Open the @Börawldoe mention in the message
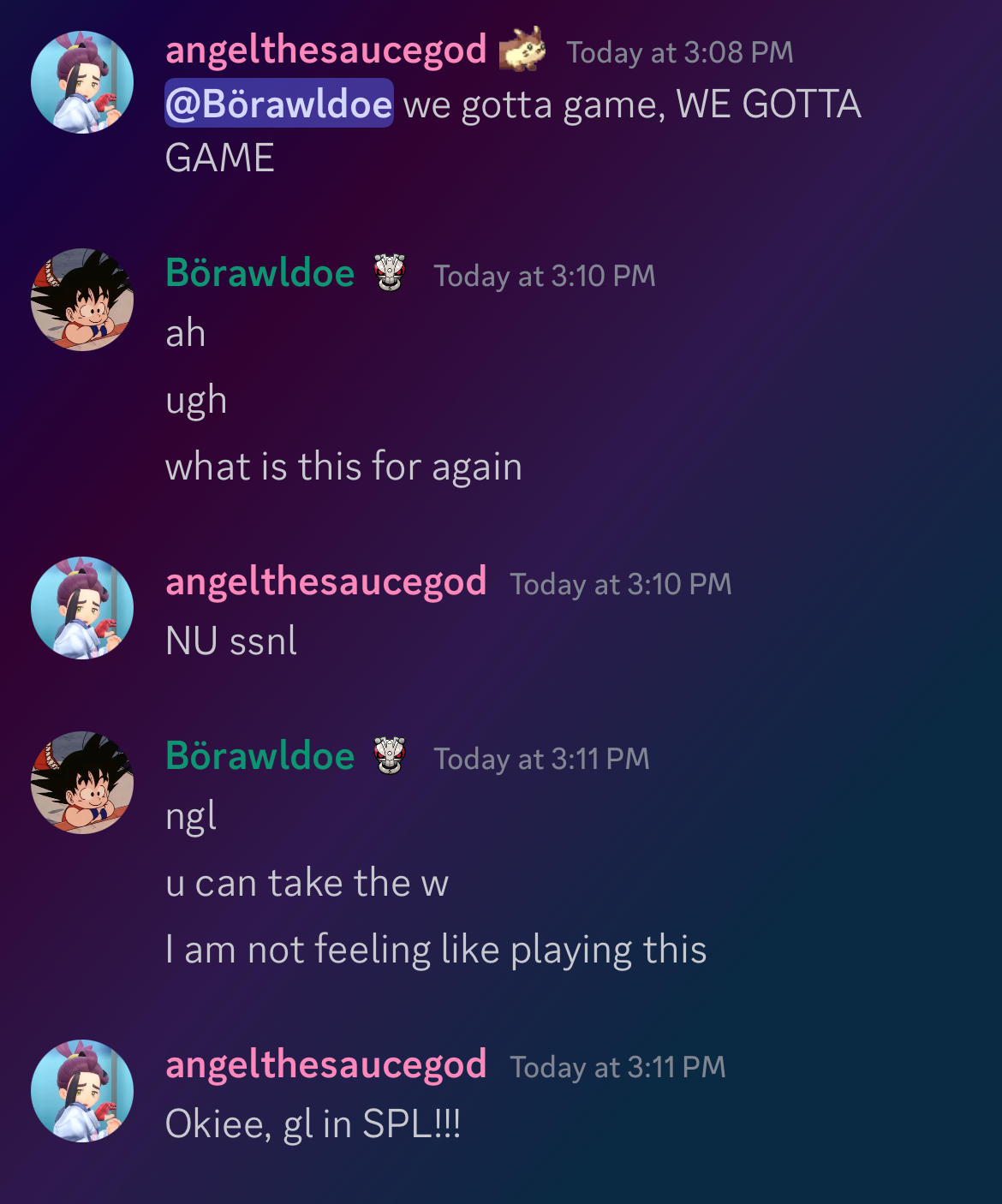Screen dimensions: 1002x1204 (278, 104)
